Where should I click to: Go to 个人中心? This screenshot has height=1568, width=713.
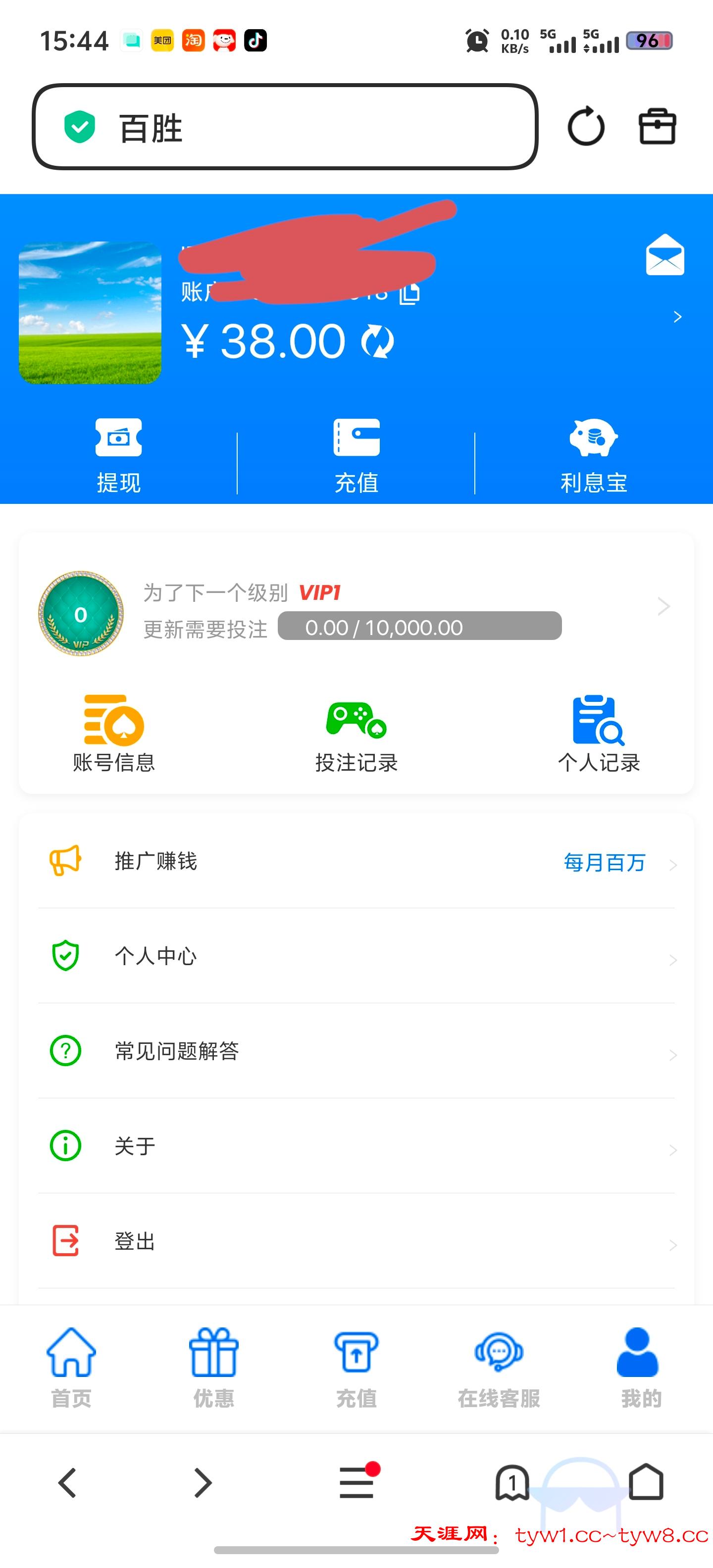pyautogui.click(x=356, y=956)
